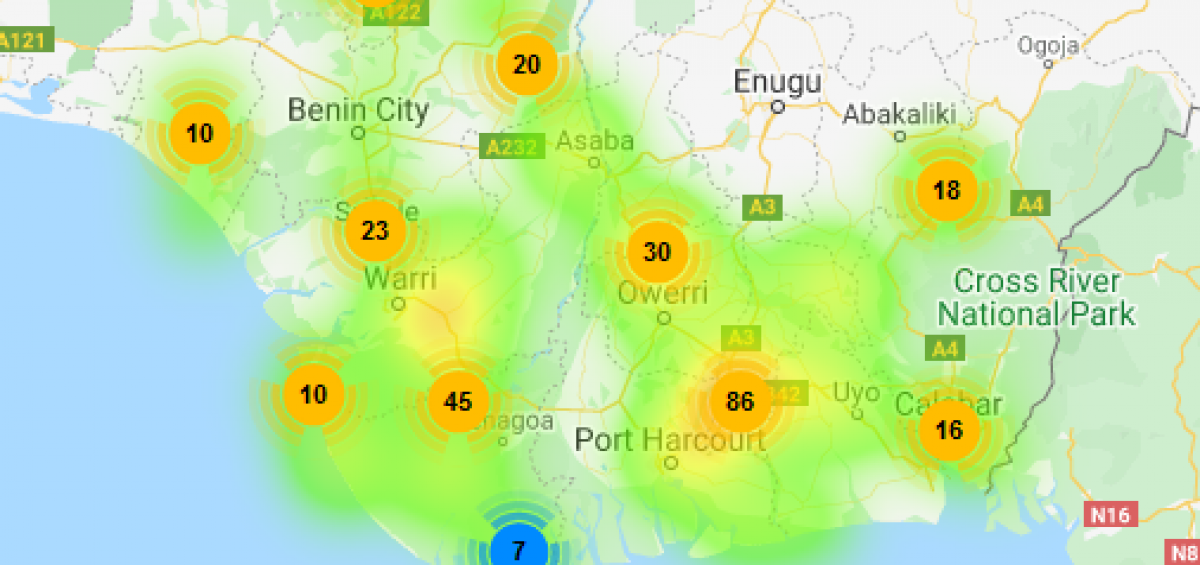Expand the 18 cluster near Abakaliki
This screenshot has height=565, width=1200.
[946, 190]
